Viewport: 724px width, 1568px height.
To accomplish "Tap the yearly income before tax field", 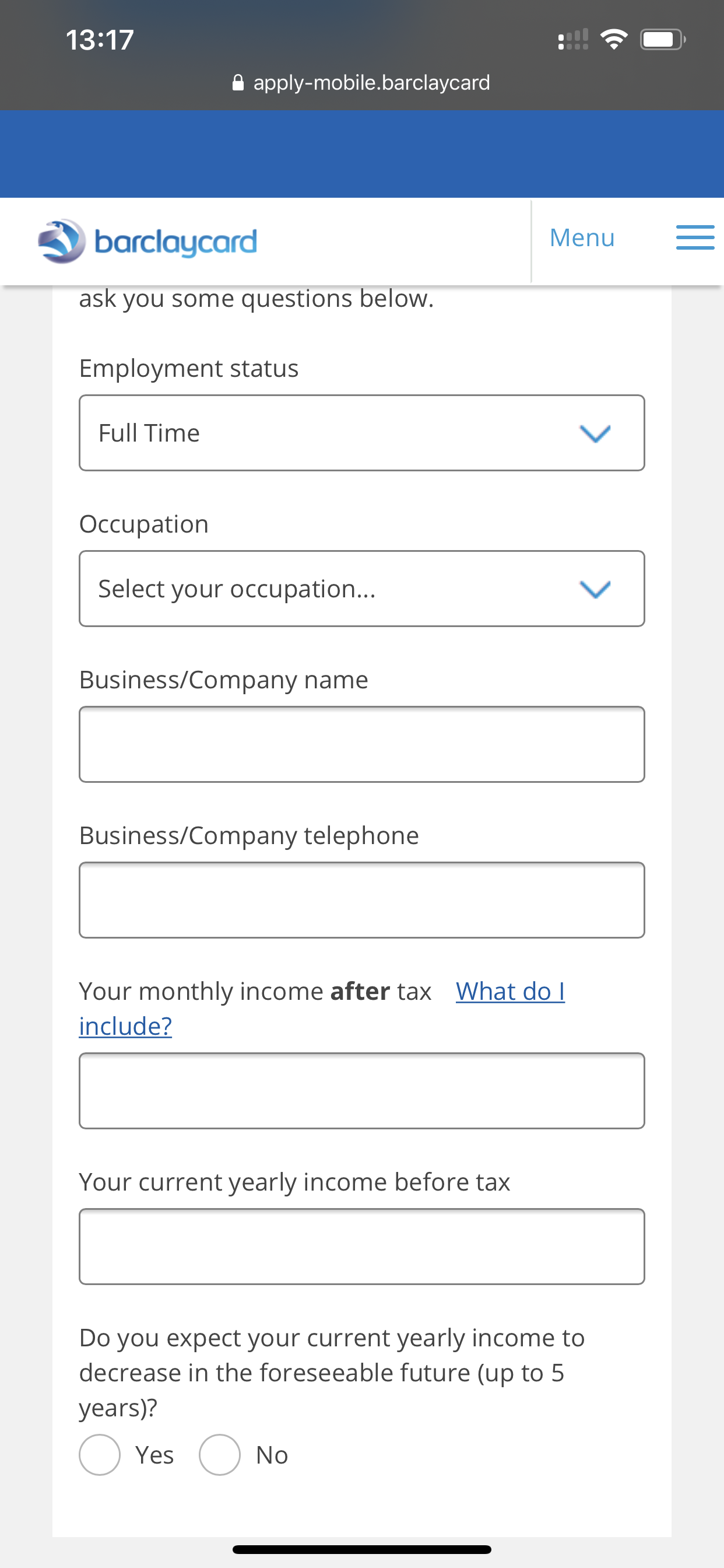I will pos(362,1247).
